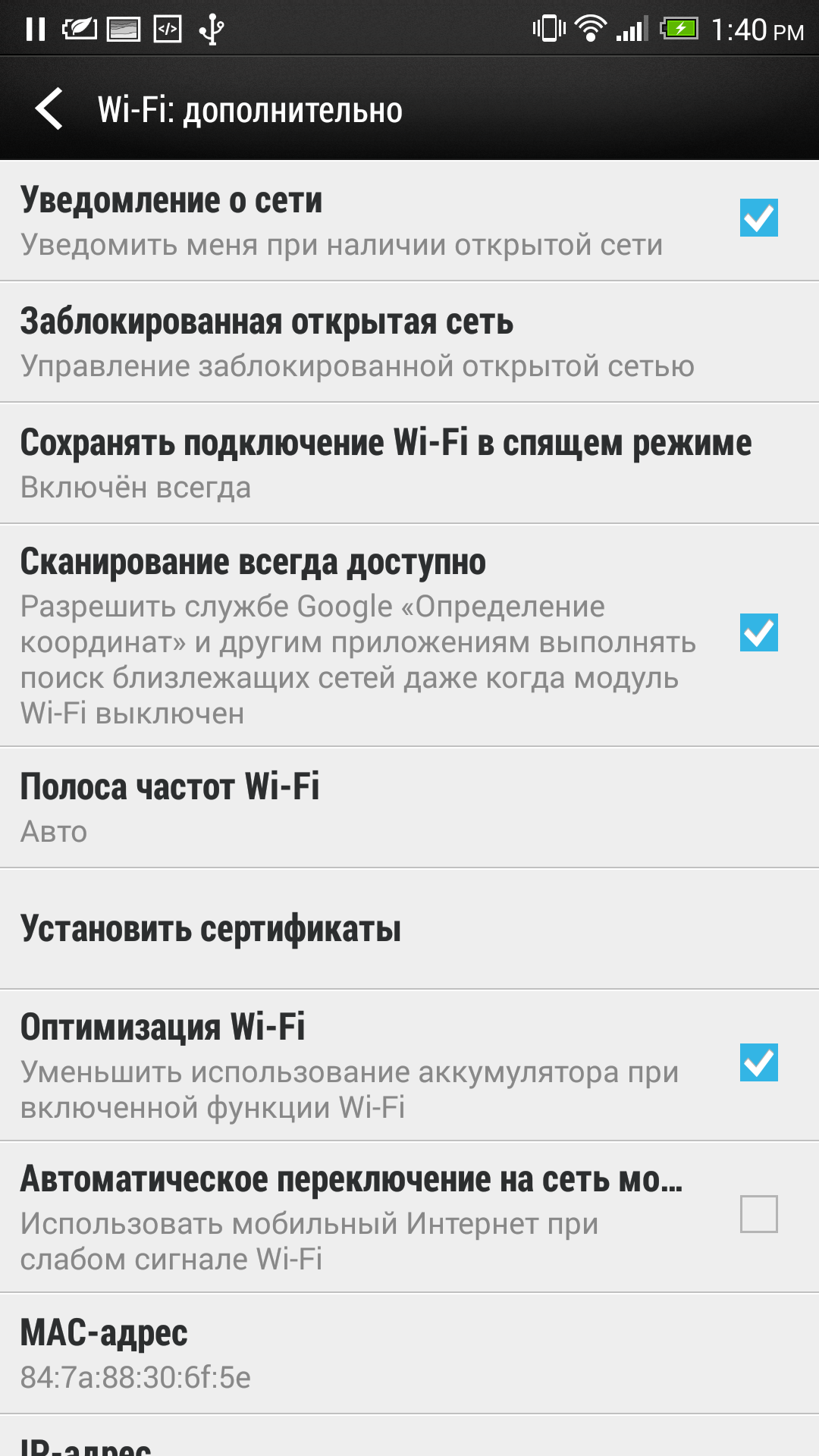Viewport: 819px width, 1456px height.
Task: Enable Автоматическое переключение на сеть checkbox
Action: pyautogui.click(x=758, y=1214)
